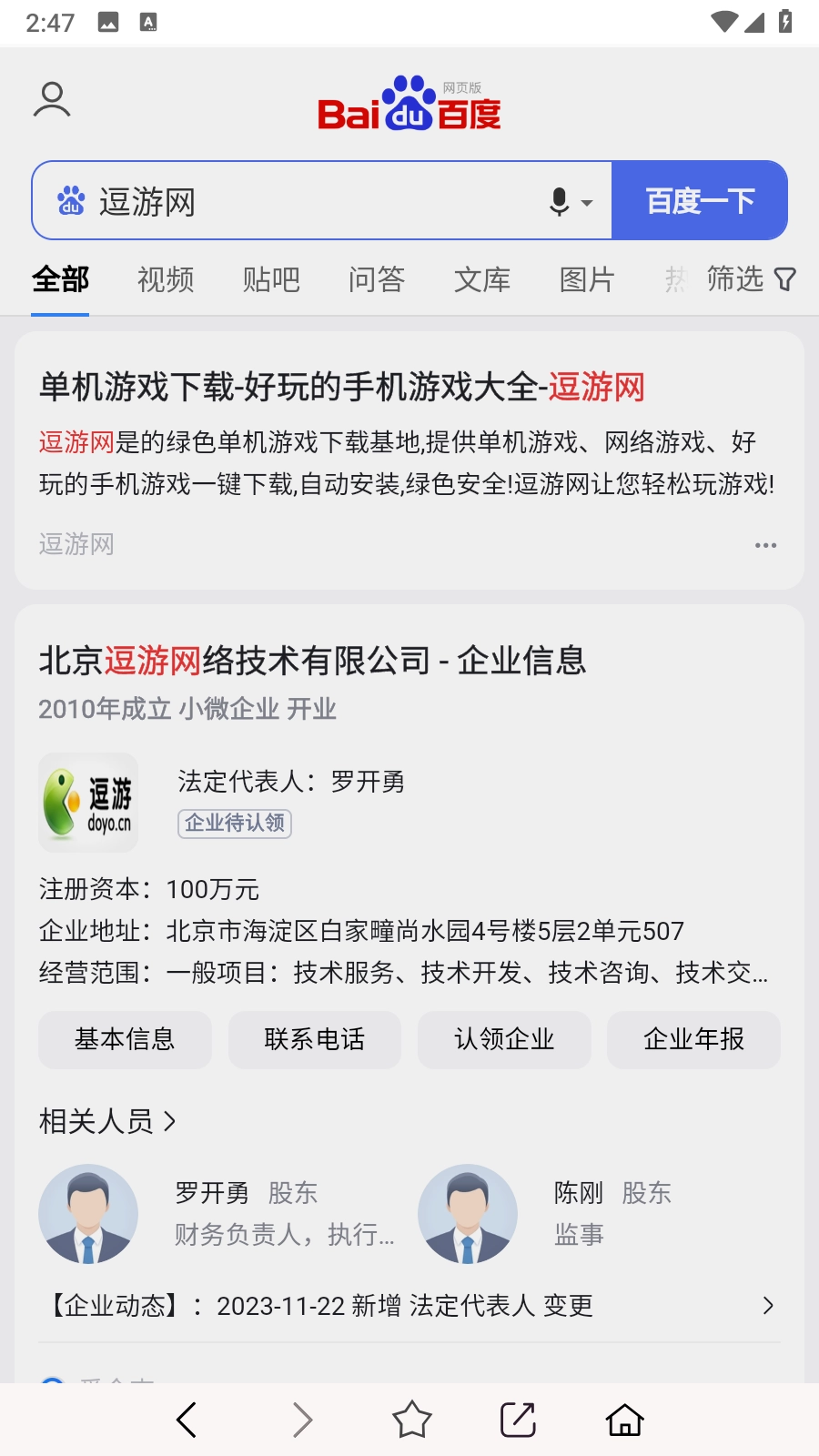The height and width of the screenshot is (1456, 819).
Task: Open 单机游戏下载 result link
Action: pyautogui.click(x=341, y=387)
